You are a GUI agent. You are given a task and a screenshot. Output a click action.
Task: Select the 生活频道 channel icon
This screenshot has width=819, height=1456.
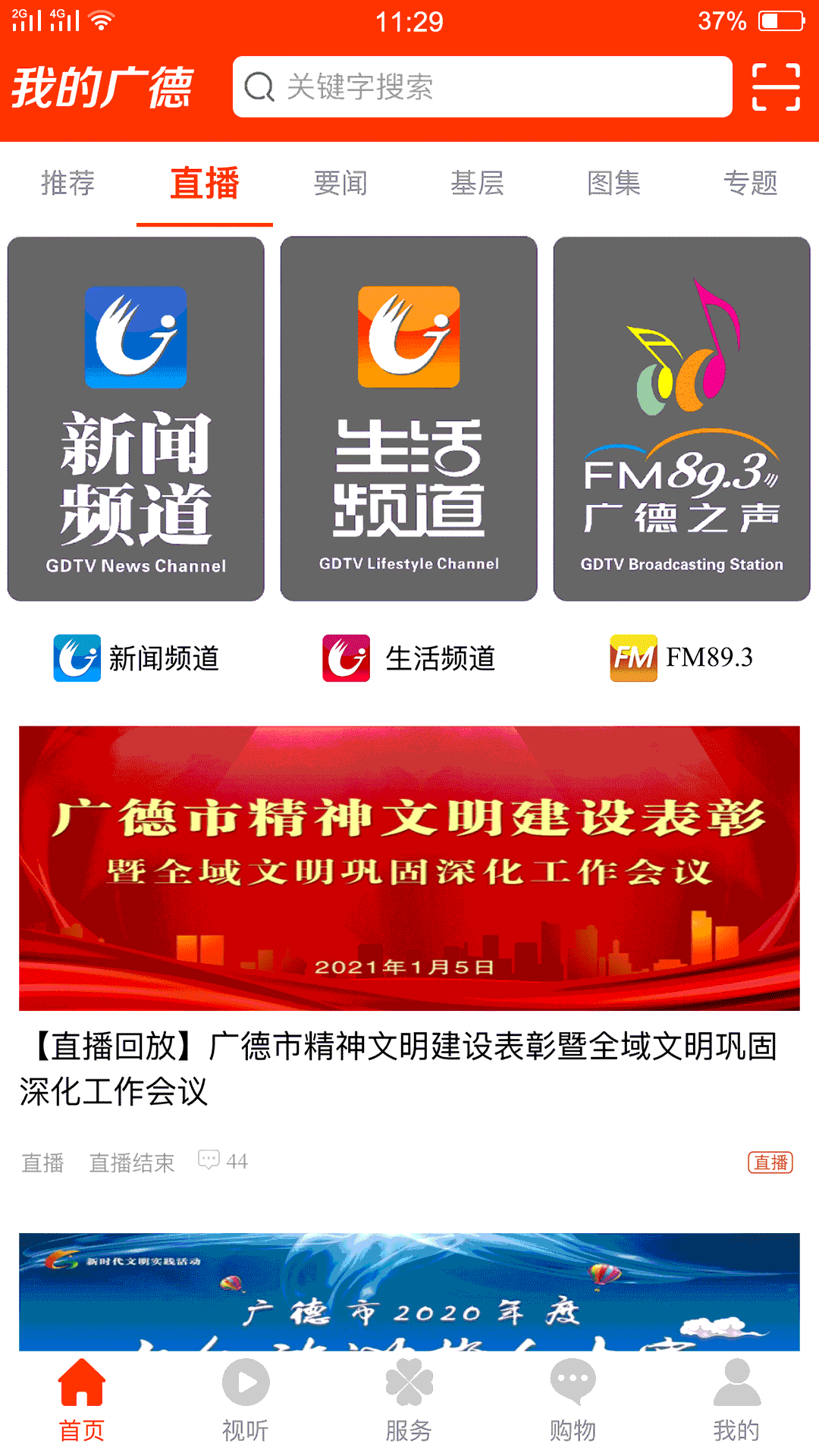(x=347, y=658)
